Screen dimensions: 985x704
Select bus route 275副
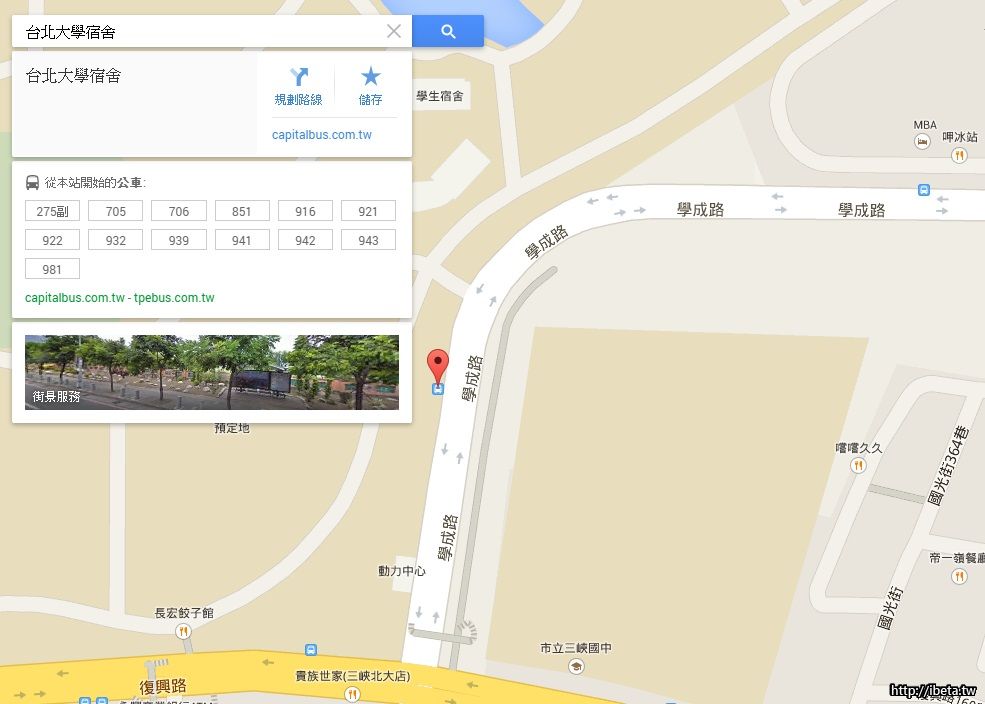point(52,211)
